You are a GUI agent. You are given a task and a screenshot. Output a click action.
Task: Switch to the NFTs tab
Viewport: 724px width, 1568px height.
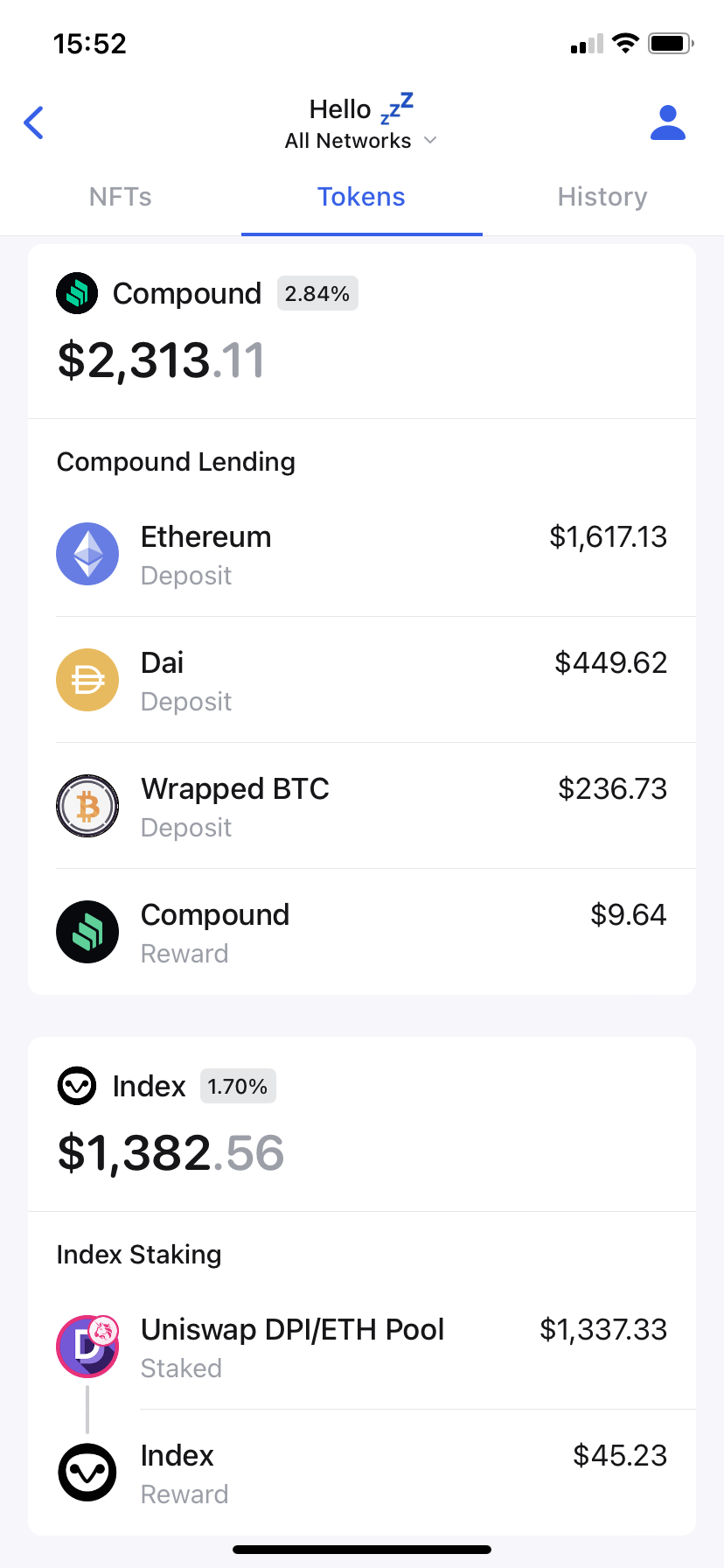pyautogui.click(x=121, y=197)
